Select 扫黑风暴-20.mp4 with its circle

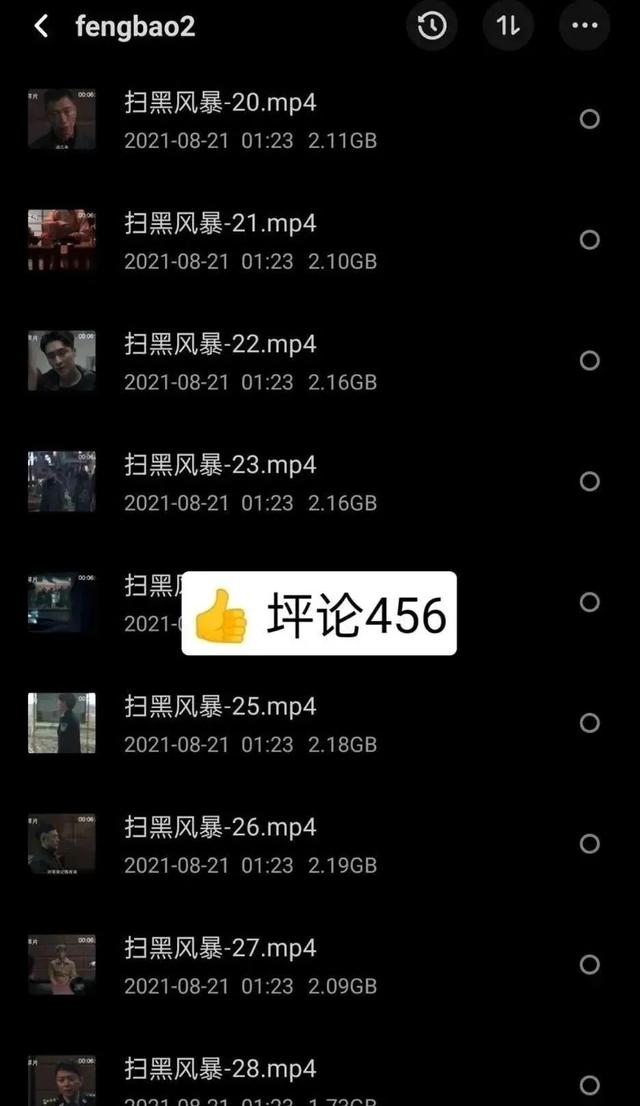click(x=590, y=120)
